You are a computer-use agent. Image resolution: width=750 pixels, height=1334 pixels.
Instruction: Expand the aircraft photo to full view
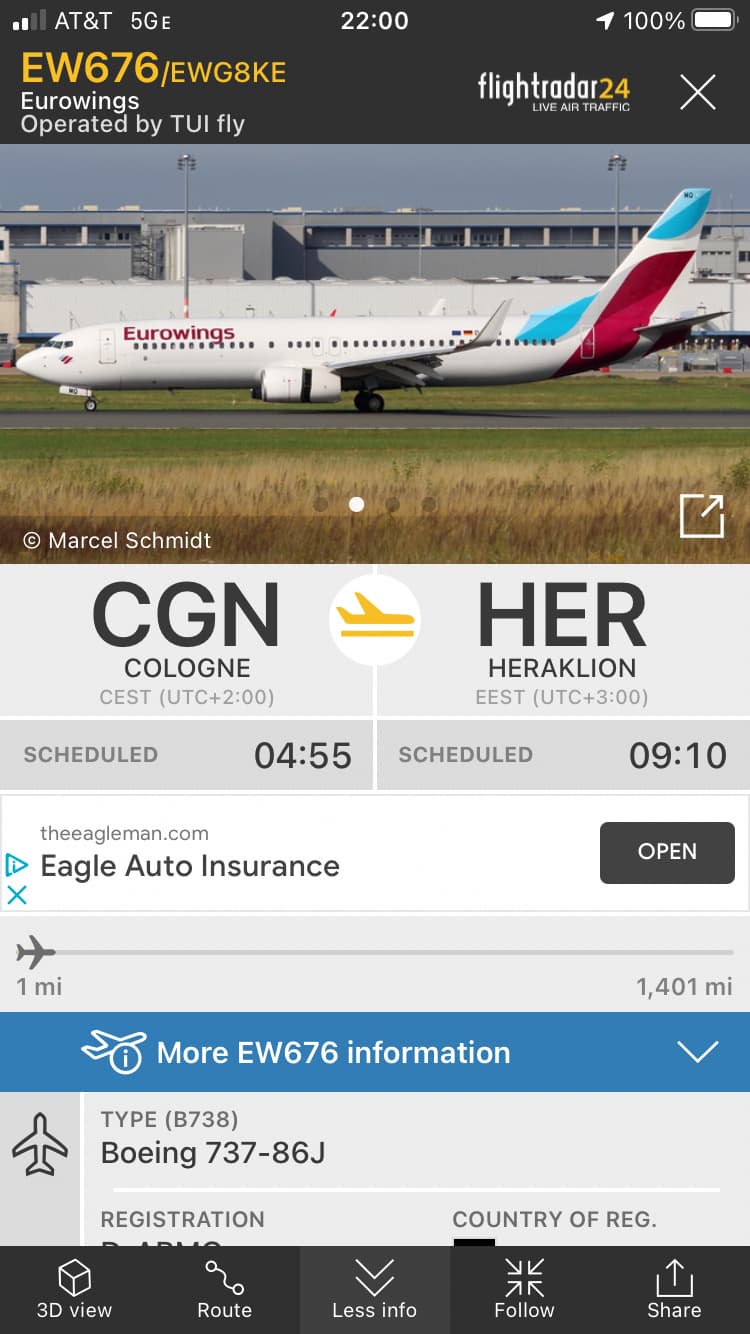[x=701, y=517]
